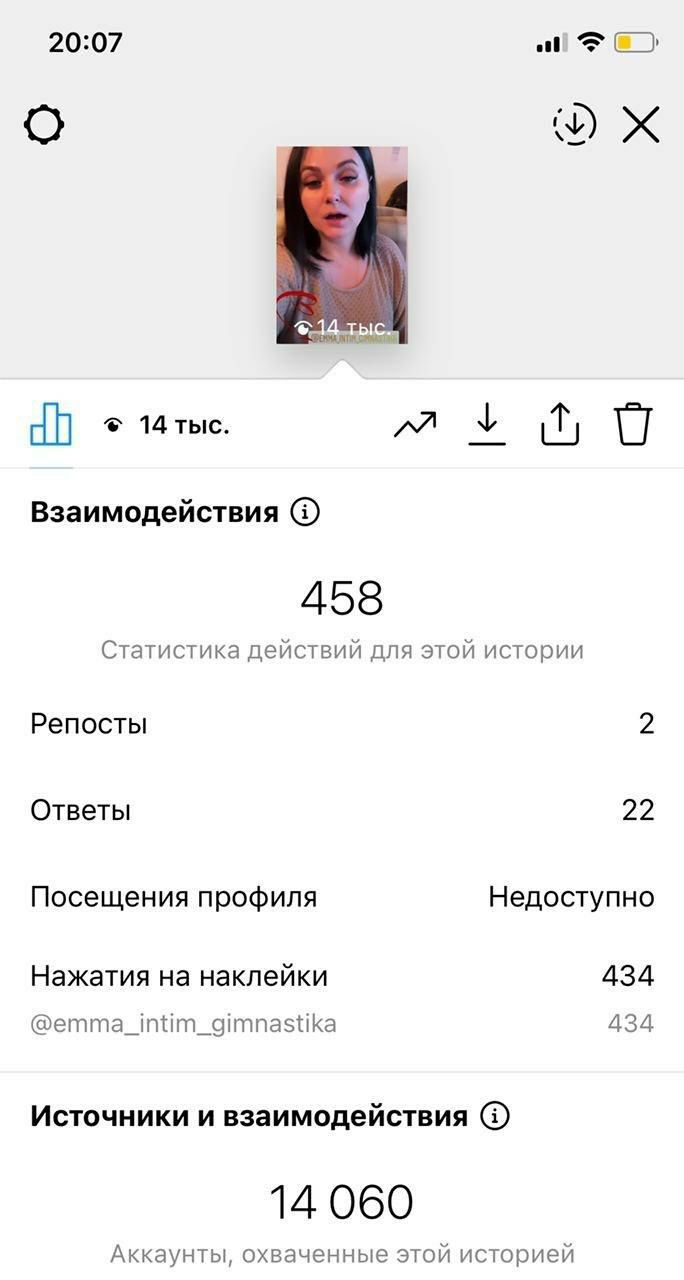Viewport: 684px width, 1280px height.
Task: Save the story with download arrow
Action: 487,425
